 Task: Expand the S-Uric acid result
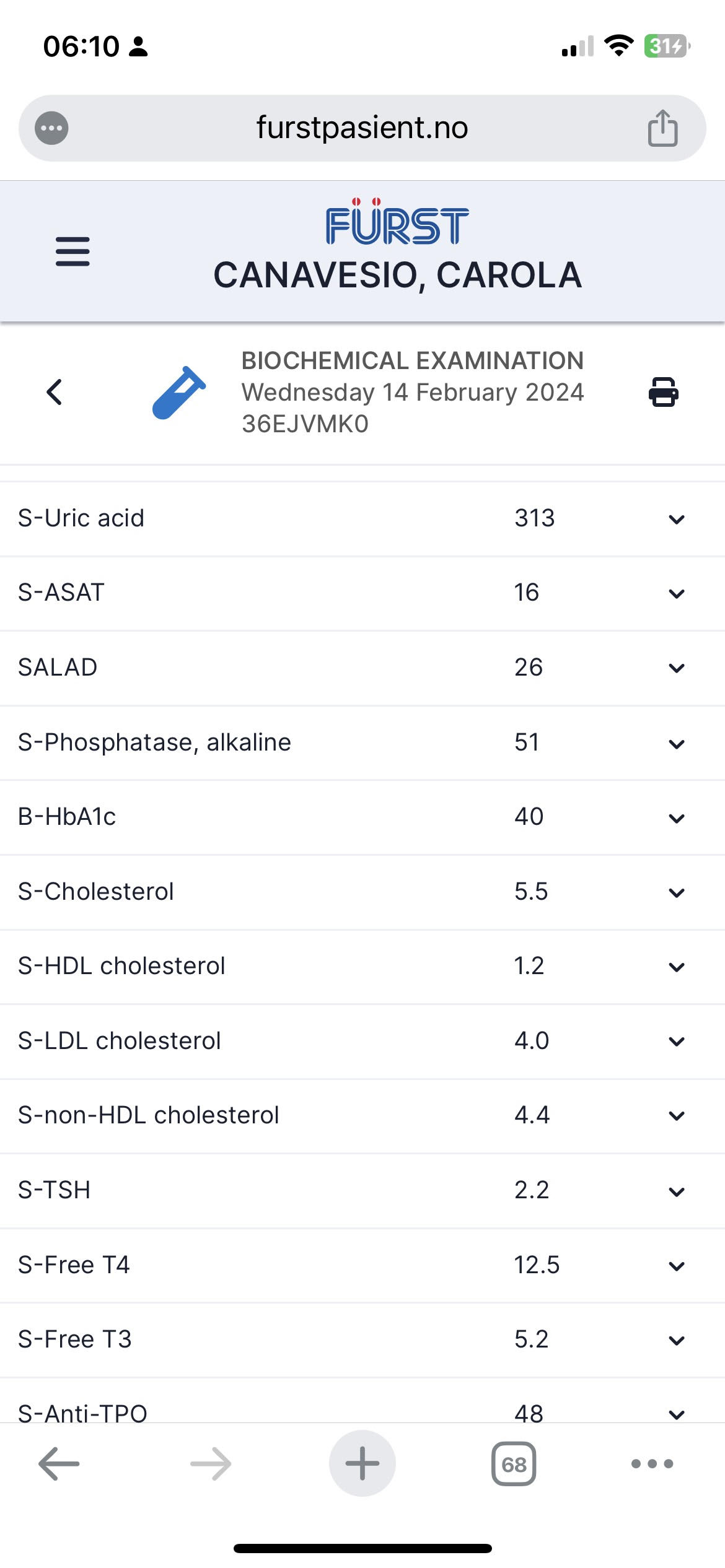[x=677, y=519]
